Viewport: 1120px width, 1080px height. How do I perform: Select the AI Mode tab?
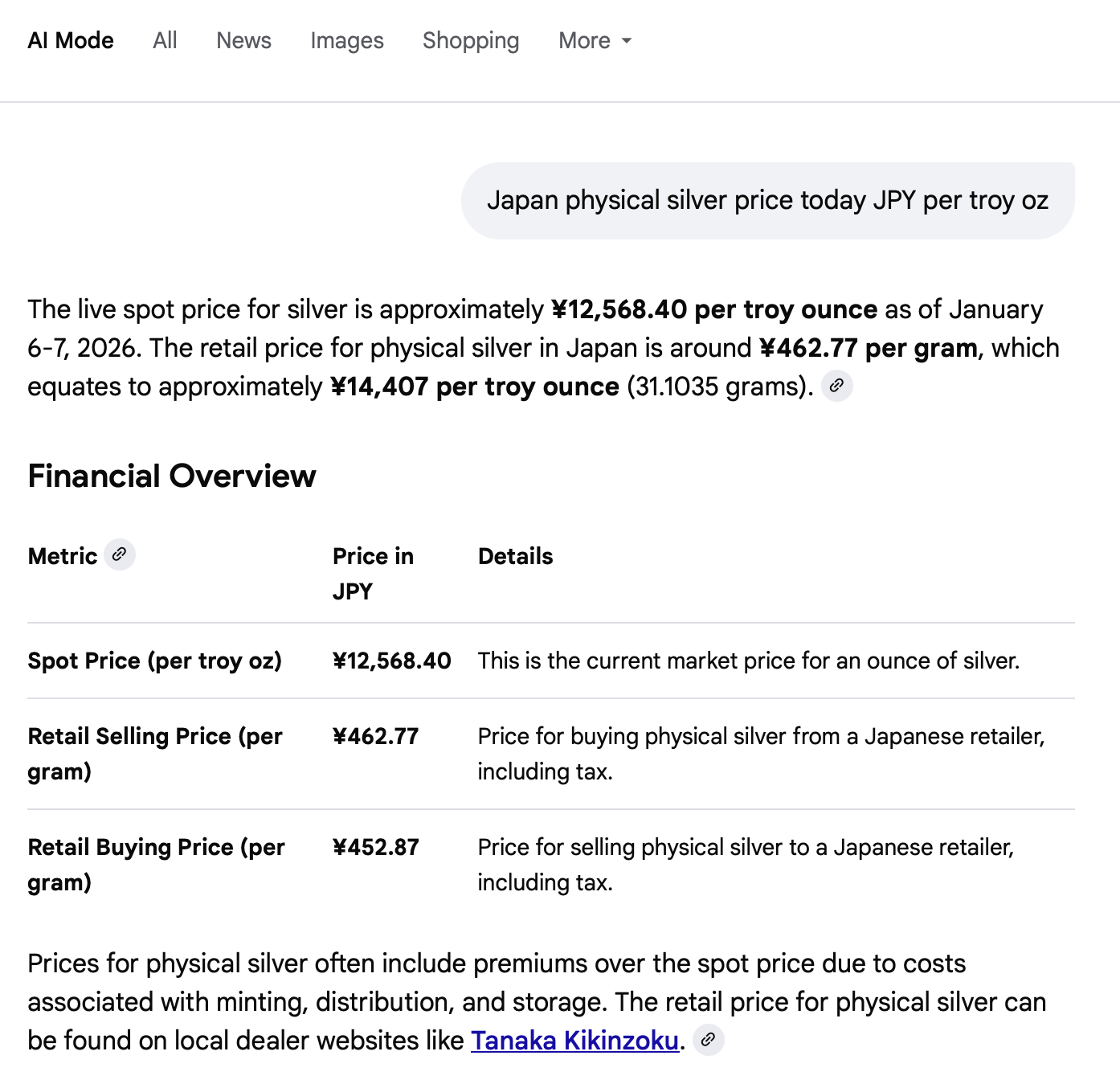click(71, 41)
